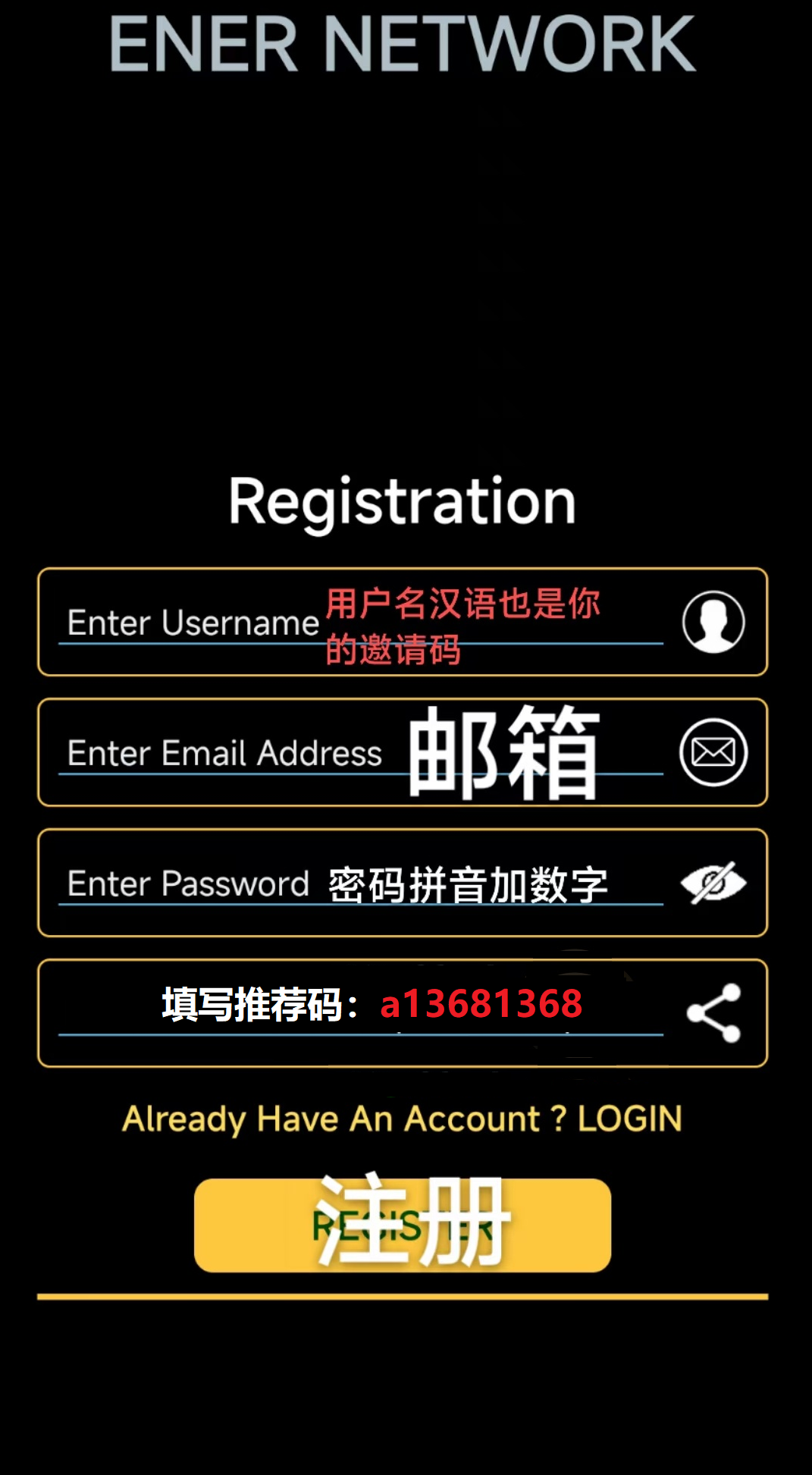812x1475 pixels.
Task: Tap the referral code input field
Action: [x=360, y=1012]
